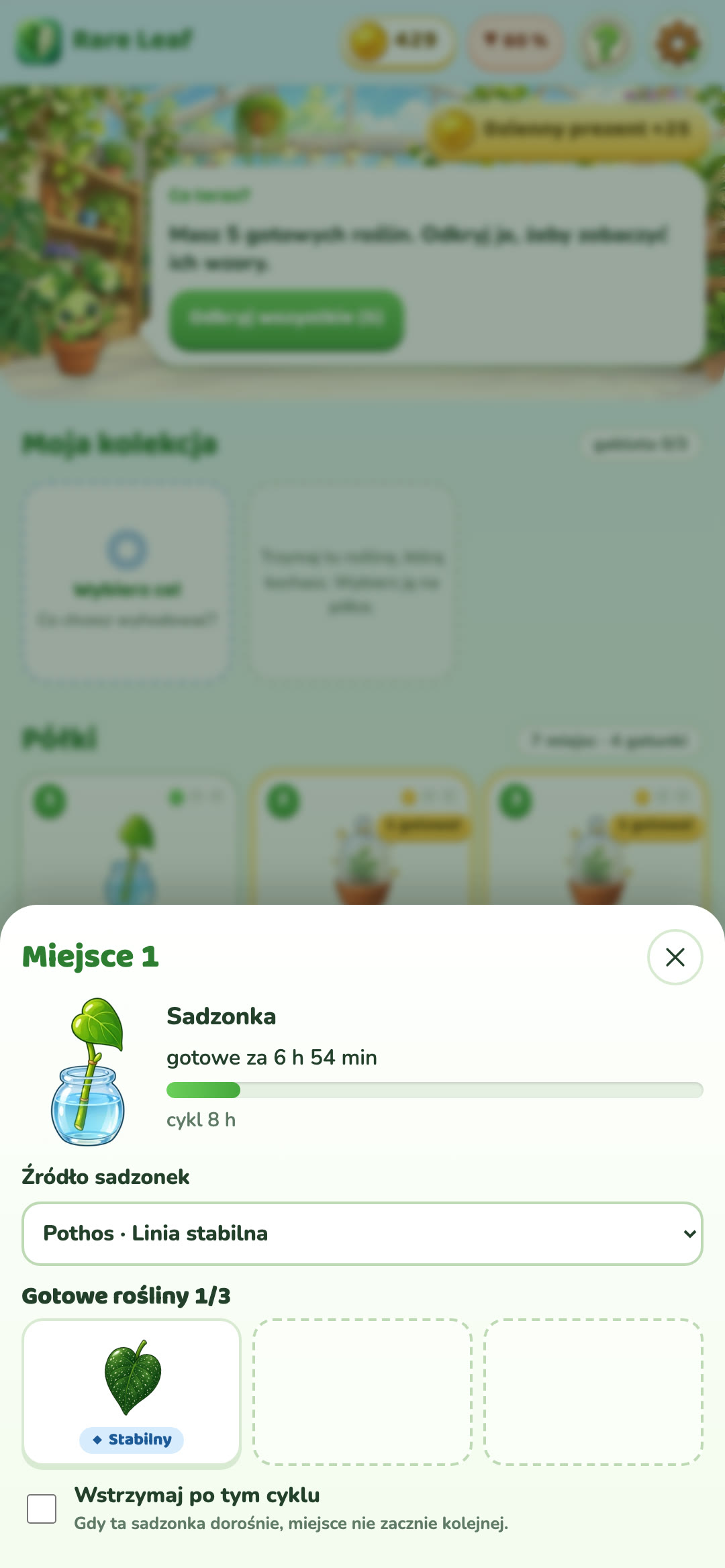Close the Miejsce 1 panel
Screen dimensions: 725x1568
[675, 957]
